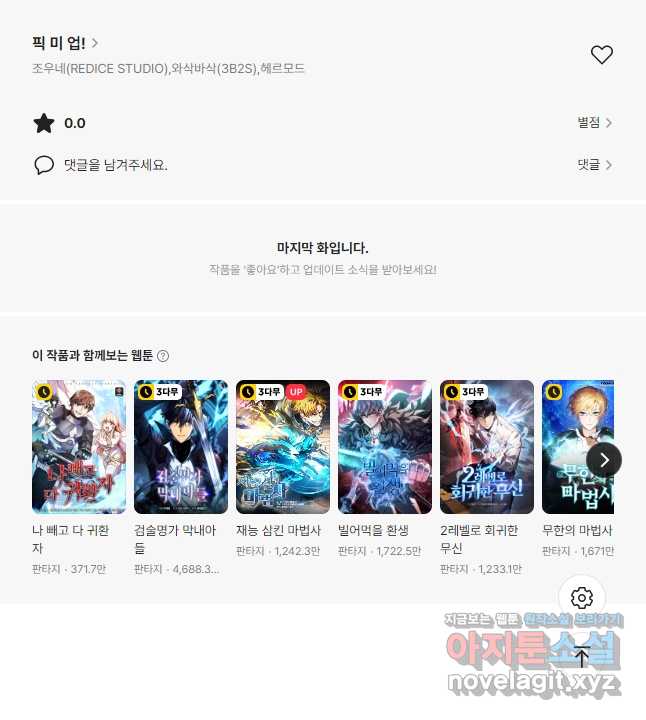Open the 픽 미 업! title page

[x=66, y=43]
